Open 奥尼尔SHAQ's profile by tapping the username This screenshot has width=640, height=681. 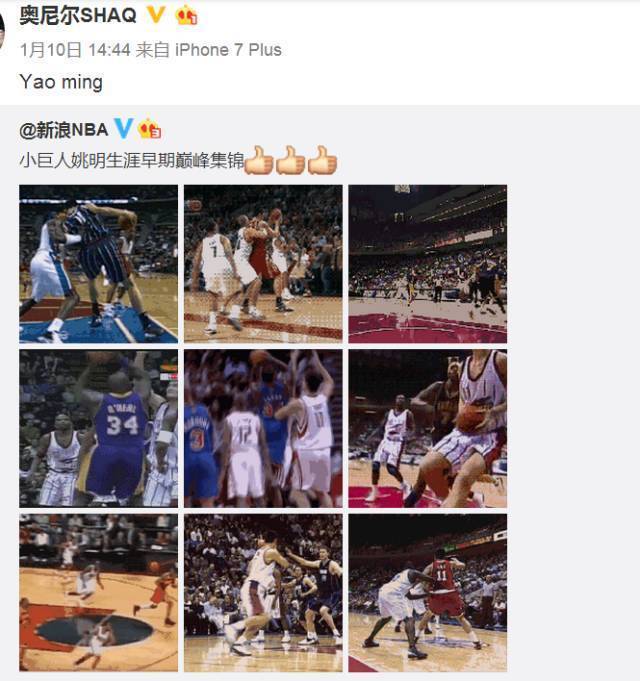(x=78, y=15)
